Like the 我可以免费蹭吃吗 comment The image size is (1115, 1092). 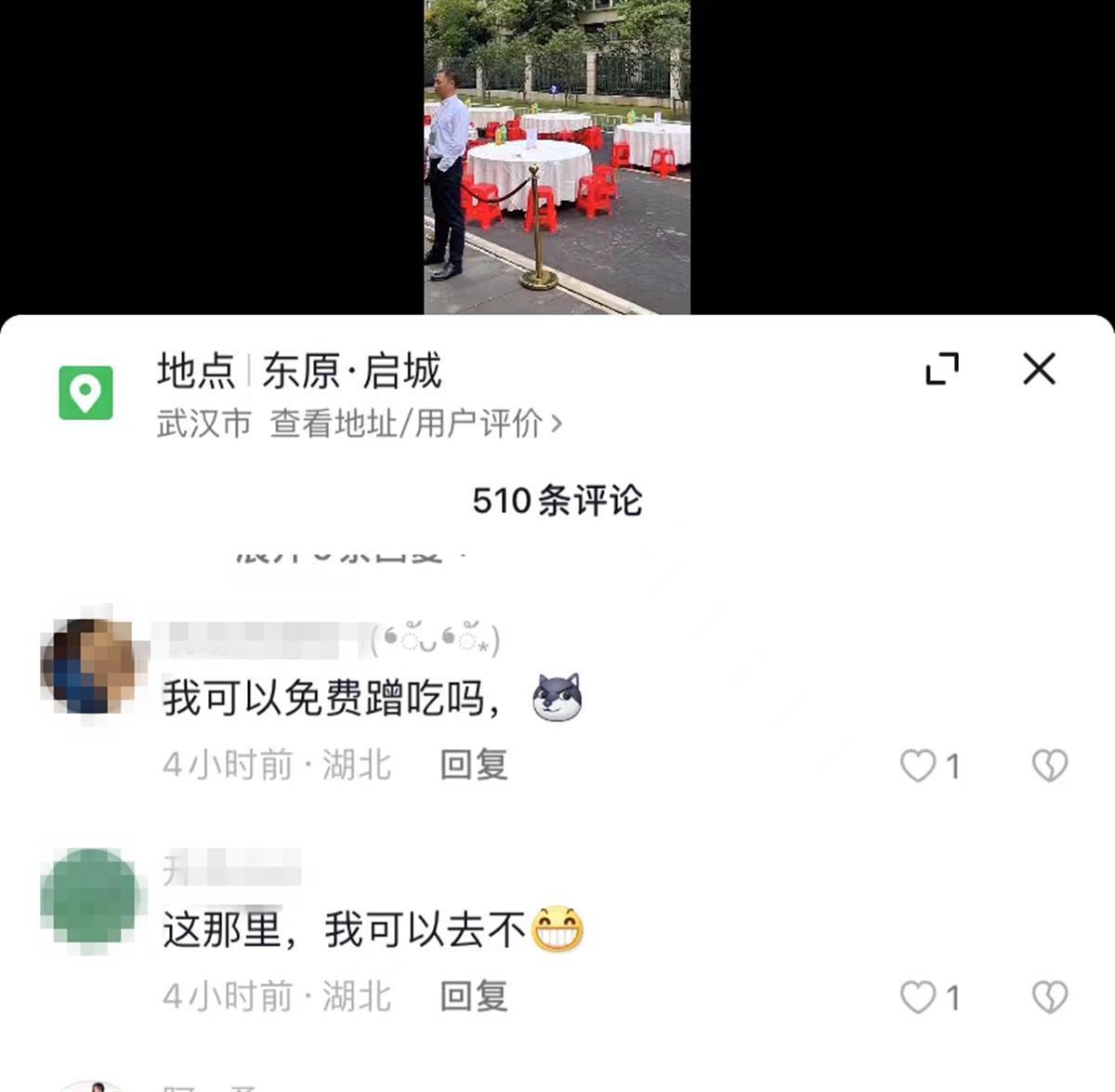[918, 766]
